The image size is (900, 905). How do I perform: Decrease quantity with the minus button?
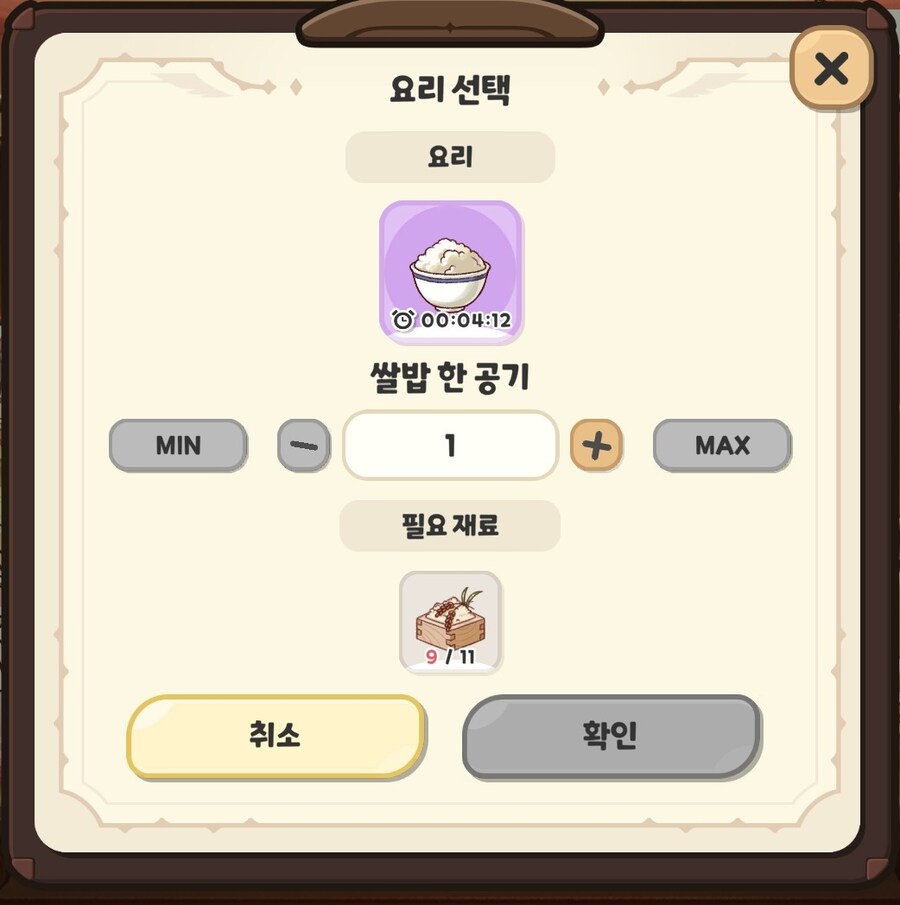pos(305,446)
